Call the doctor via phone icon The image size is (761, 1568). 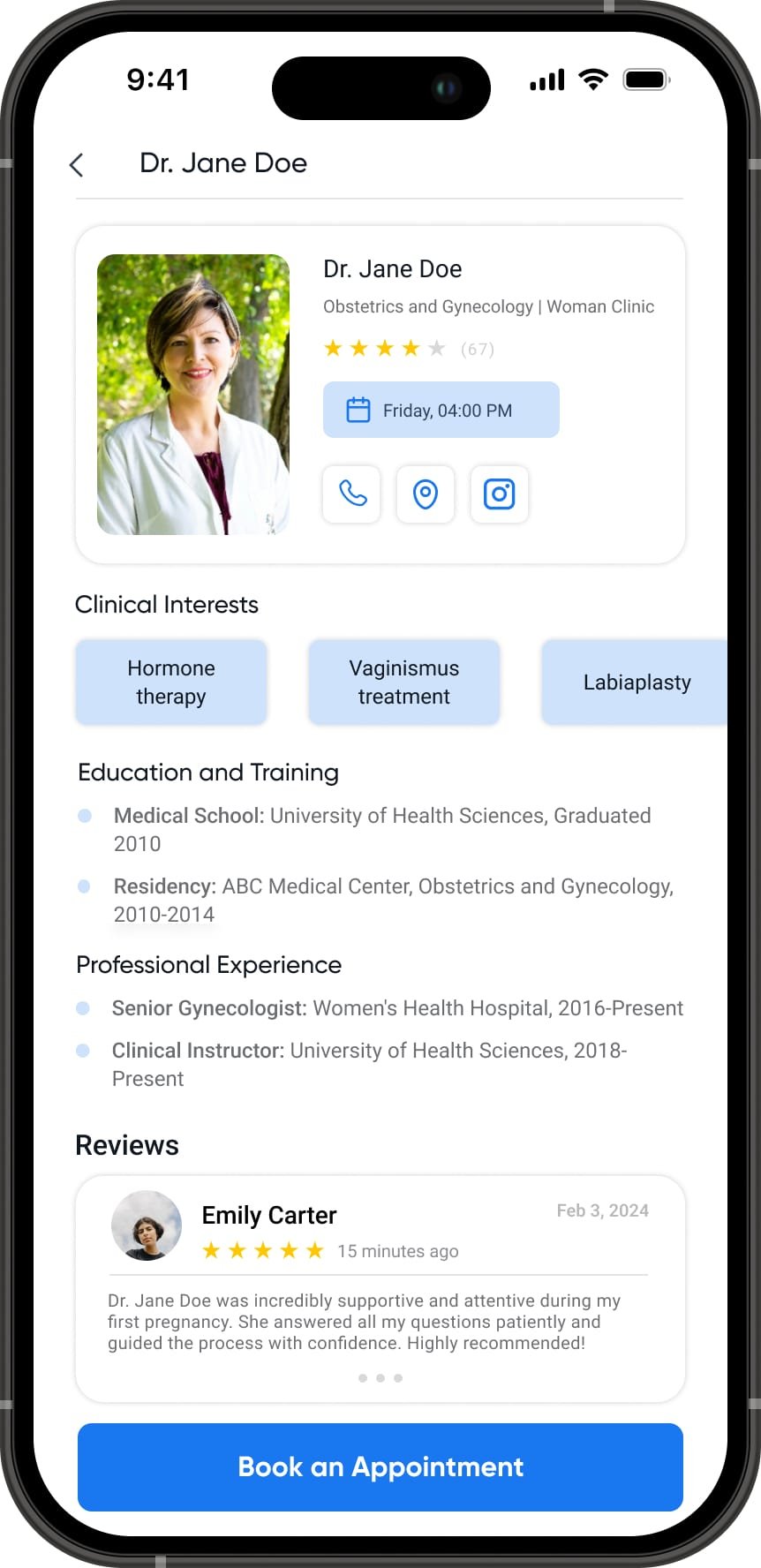pyautogui.click(x=351, y=494)
